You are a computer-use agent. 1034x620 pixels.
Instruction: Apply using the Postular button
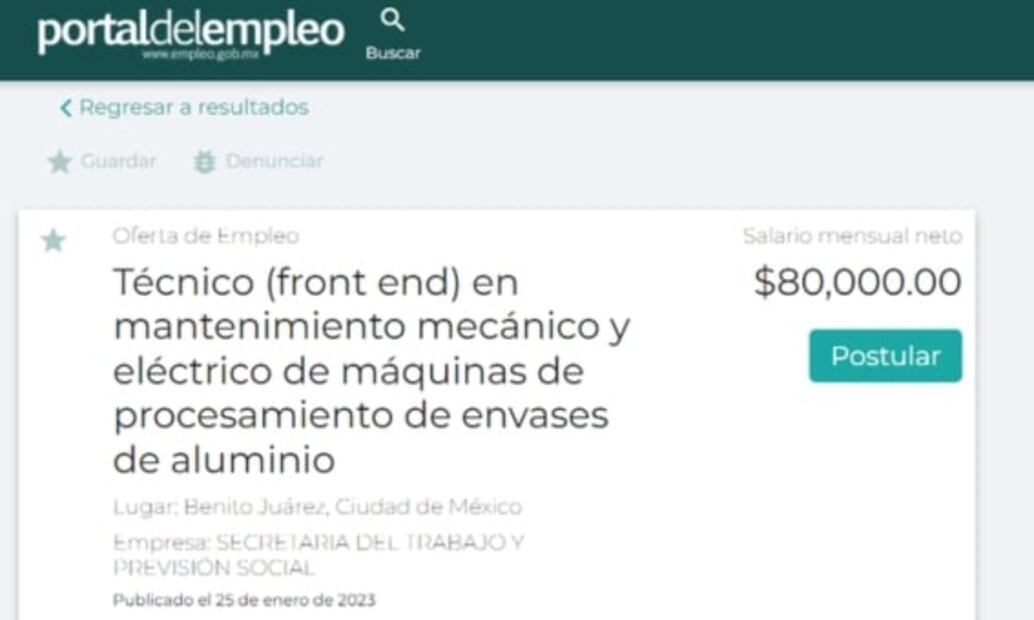coord(885,356)
